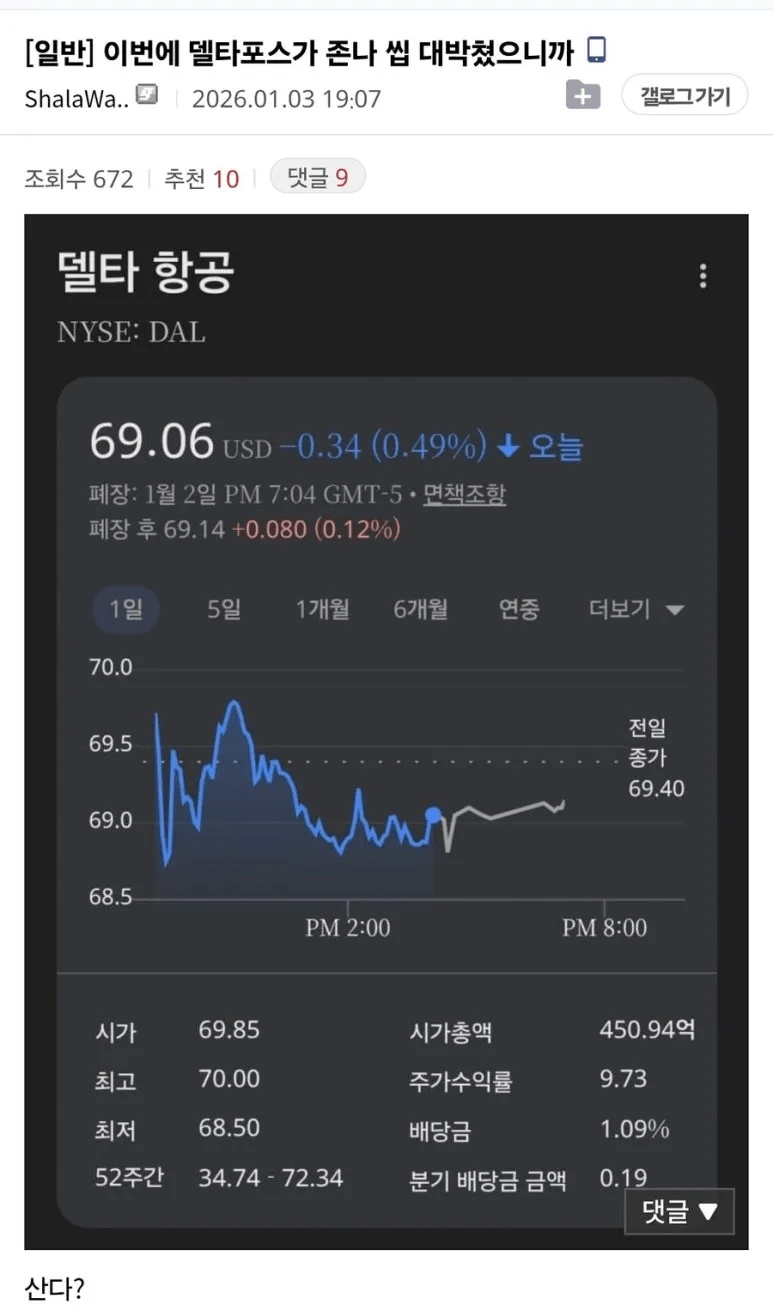
Task: Click the NYSE: DAL ticker label
Action: 131,333
